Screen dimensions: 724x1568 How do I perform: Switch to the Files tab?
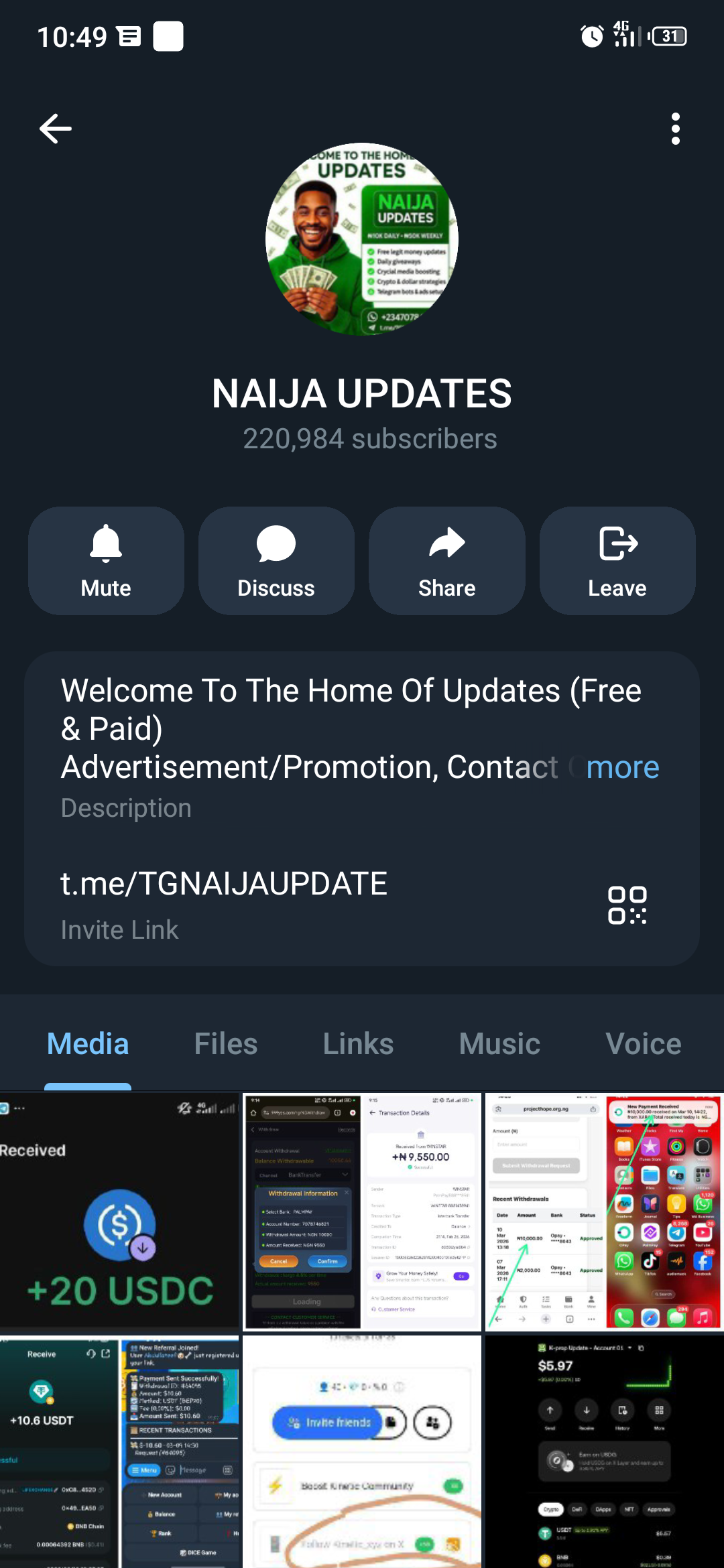tap(226, 1044)
